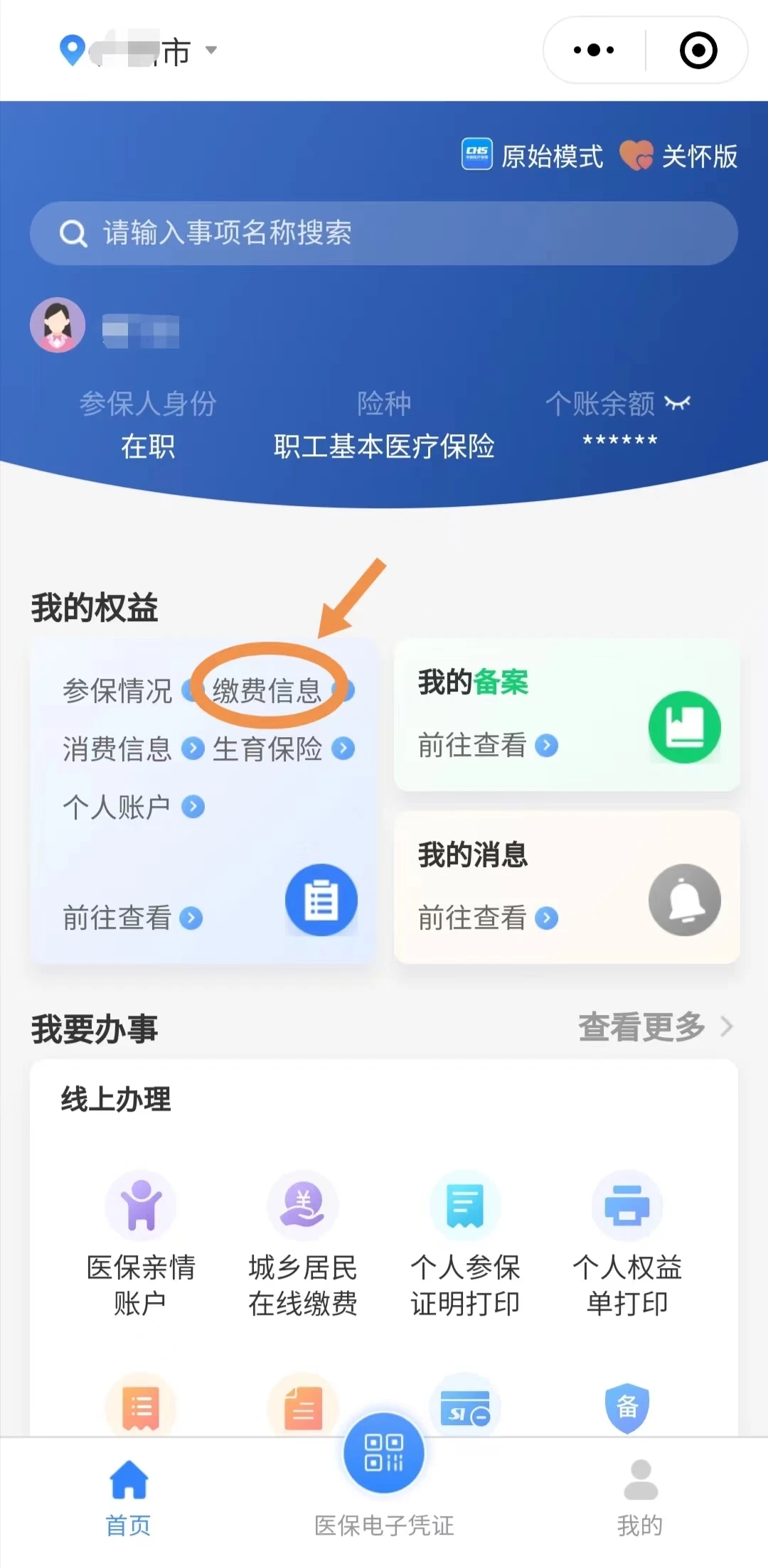Open 个人权益单打印
768x1568 pixels.
[627, 1244]
